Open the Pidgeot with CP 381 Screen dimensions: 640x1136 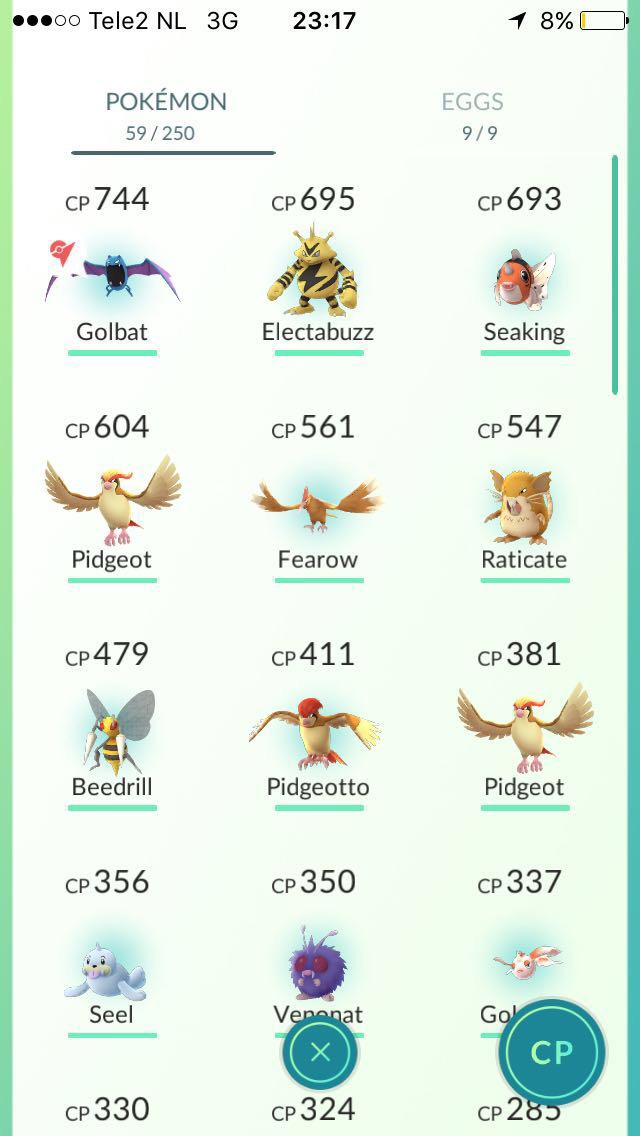[x=525, y=728]
